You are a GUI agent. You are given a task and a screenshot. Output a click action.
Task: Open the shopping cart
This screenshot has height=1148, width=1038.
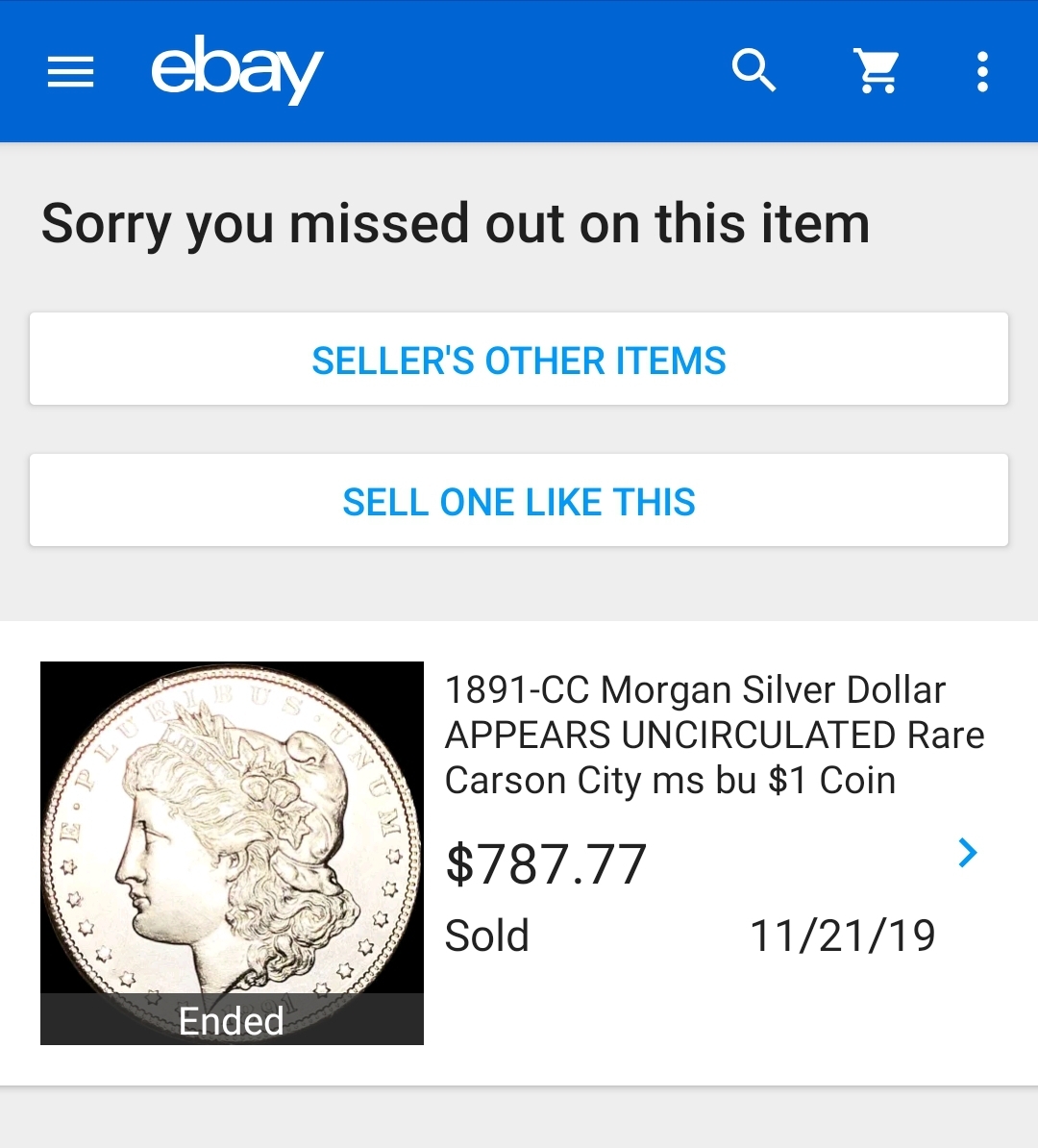click(x=877, y=71)
